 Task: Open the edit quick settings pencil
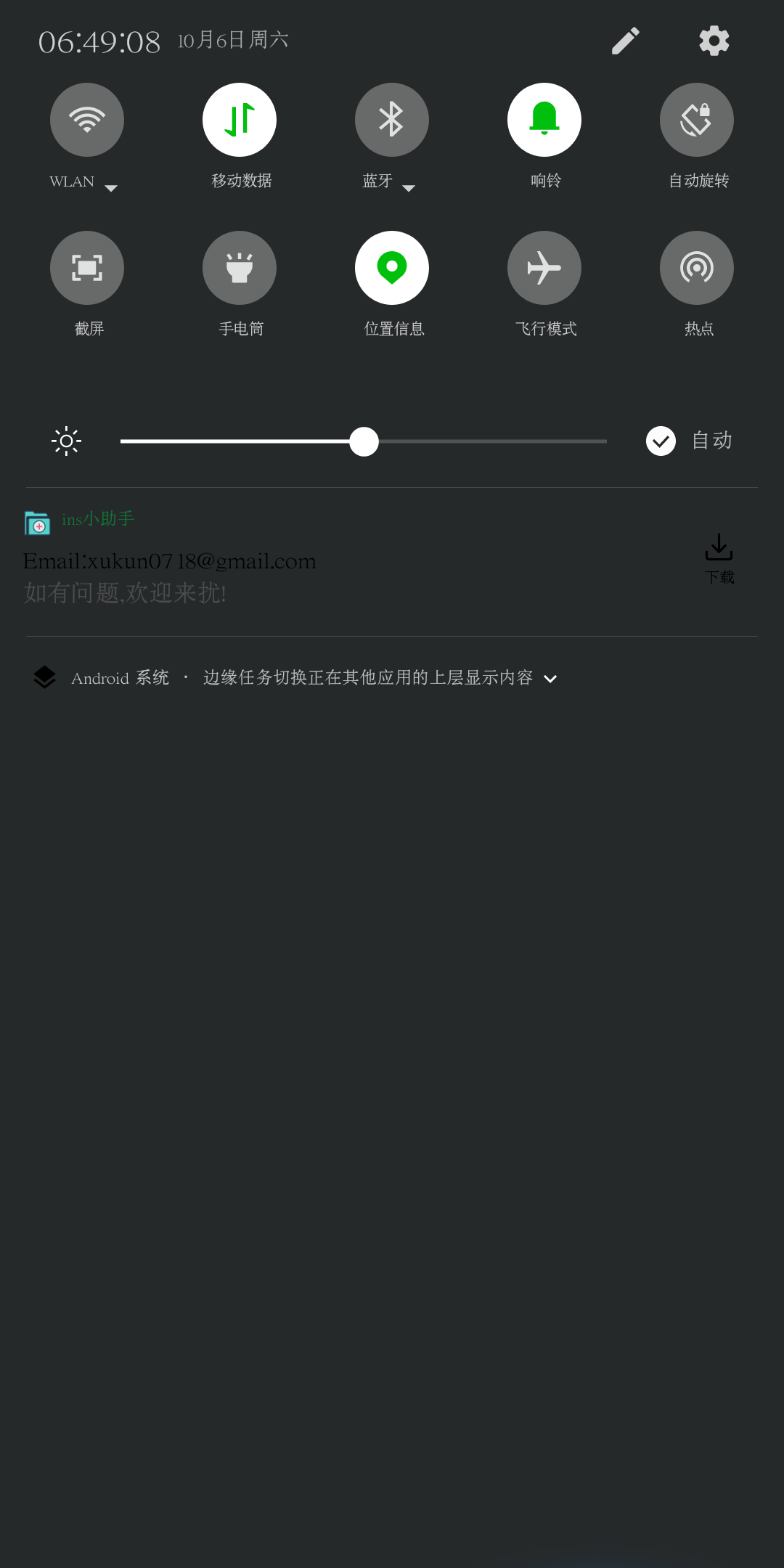pyautogui.click(x=625, y=41)
